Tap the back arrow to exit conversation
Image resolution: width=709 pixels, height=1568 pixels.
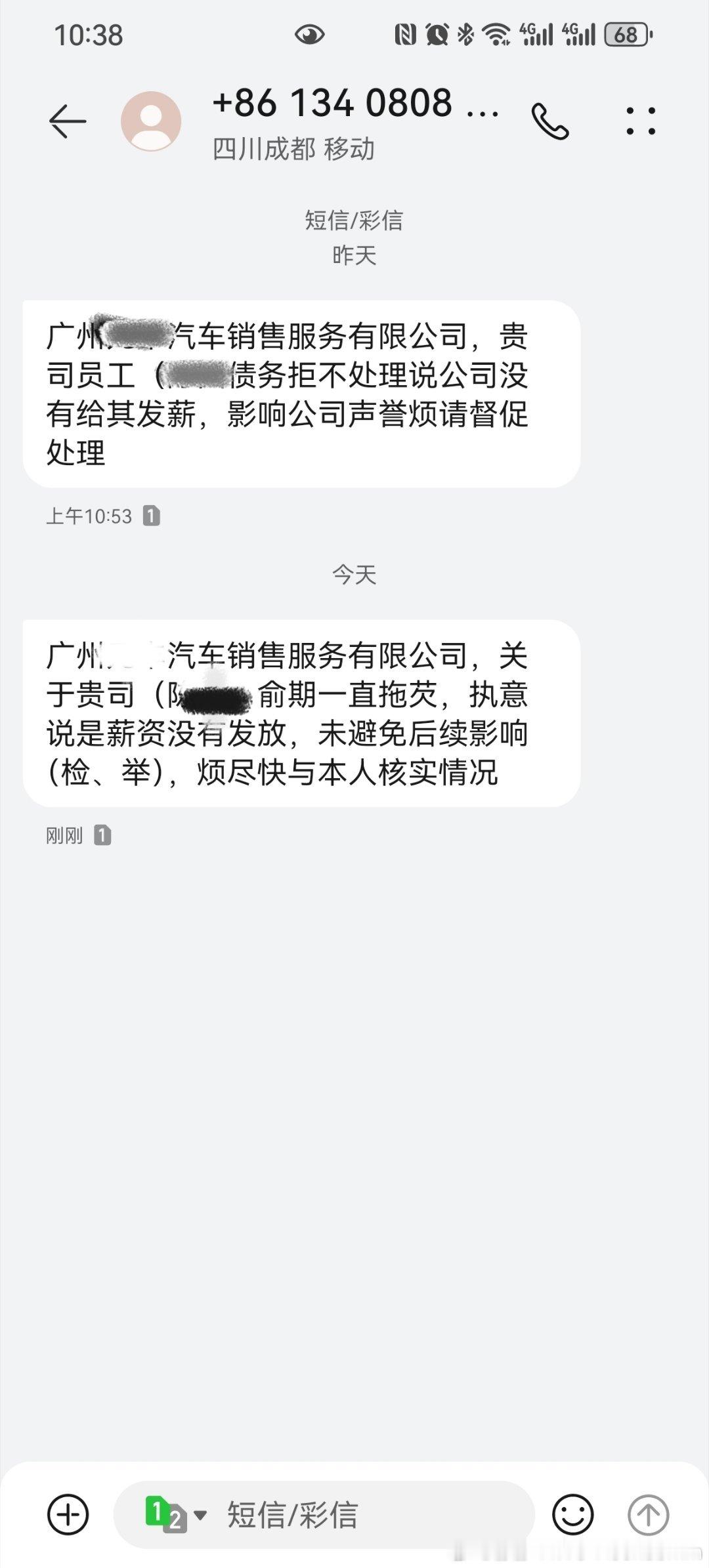click(68, 121)
